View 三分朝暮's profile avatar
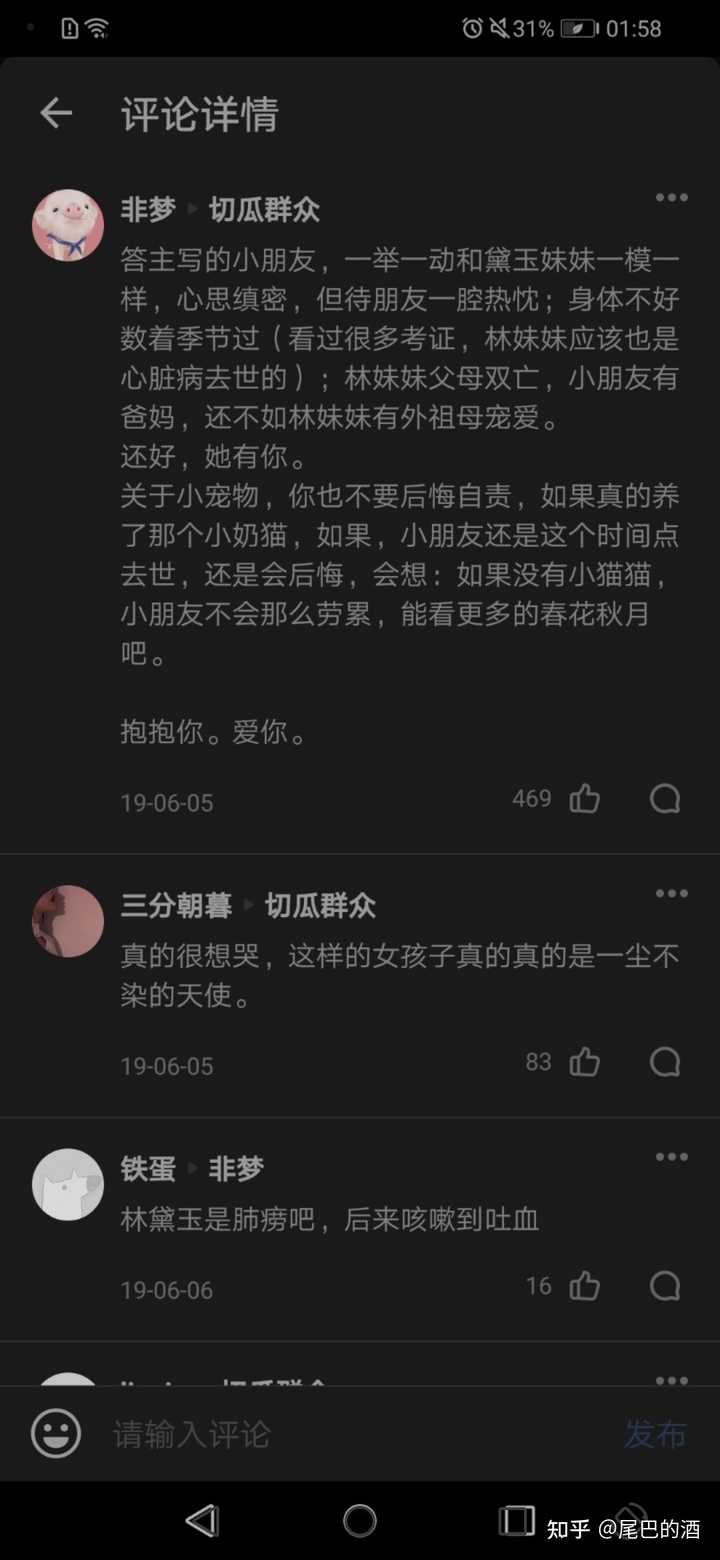 [x=68, y=921]
